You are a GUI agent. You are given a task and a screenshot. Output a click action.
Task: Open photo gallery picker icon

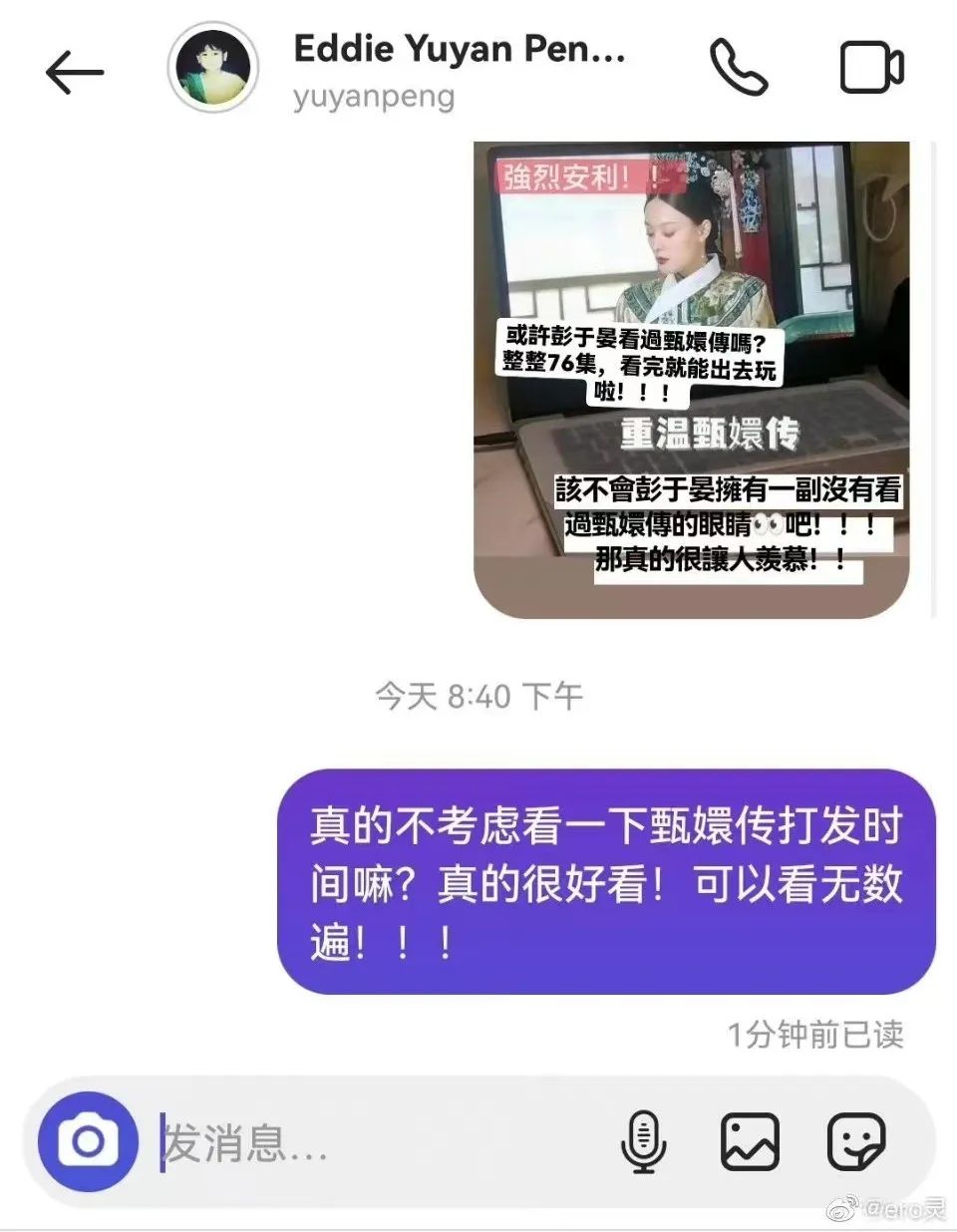[750, 1141]
